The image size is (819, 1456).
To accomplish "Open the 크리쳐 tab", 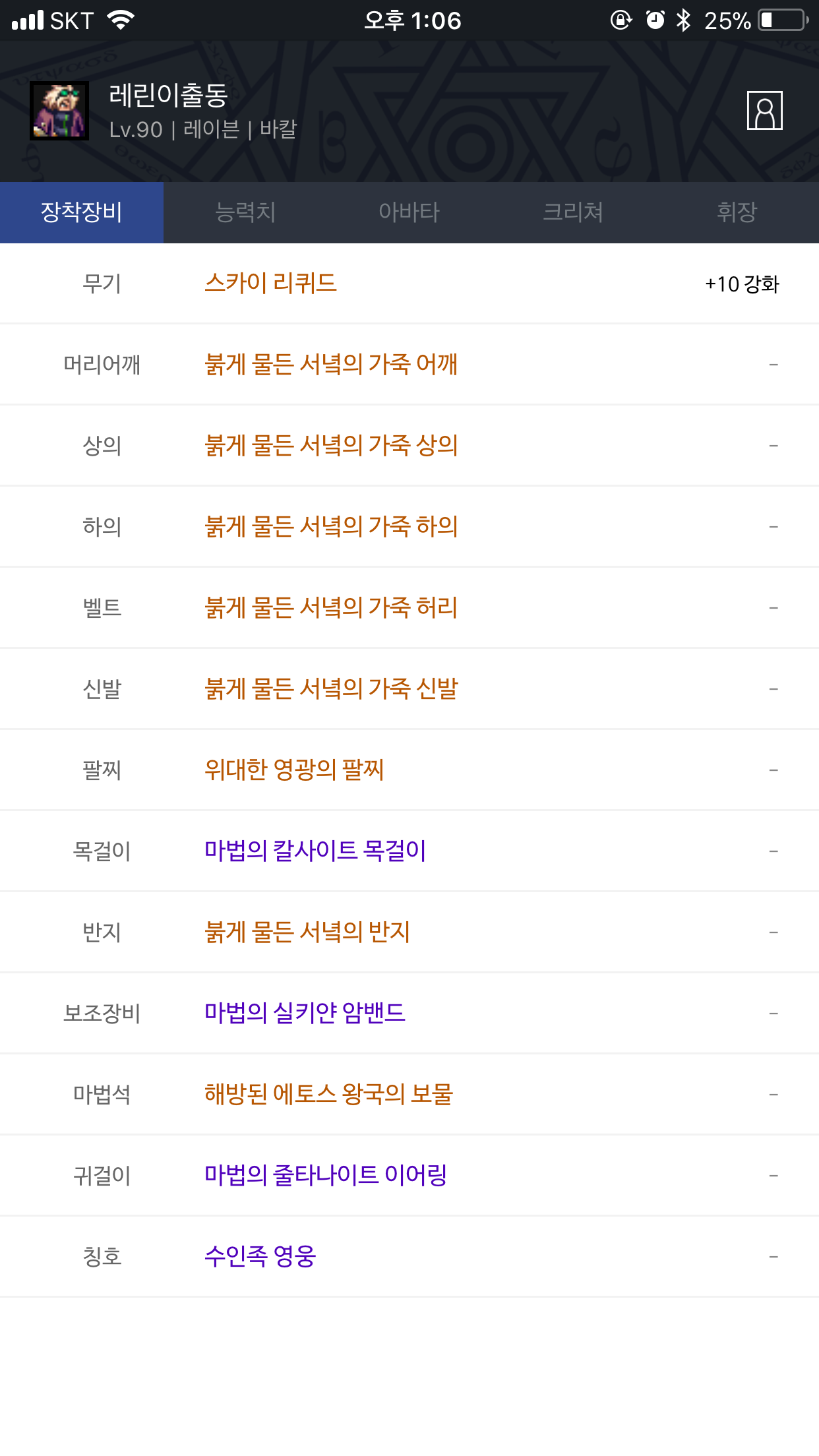I will click(572, 212).
